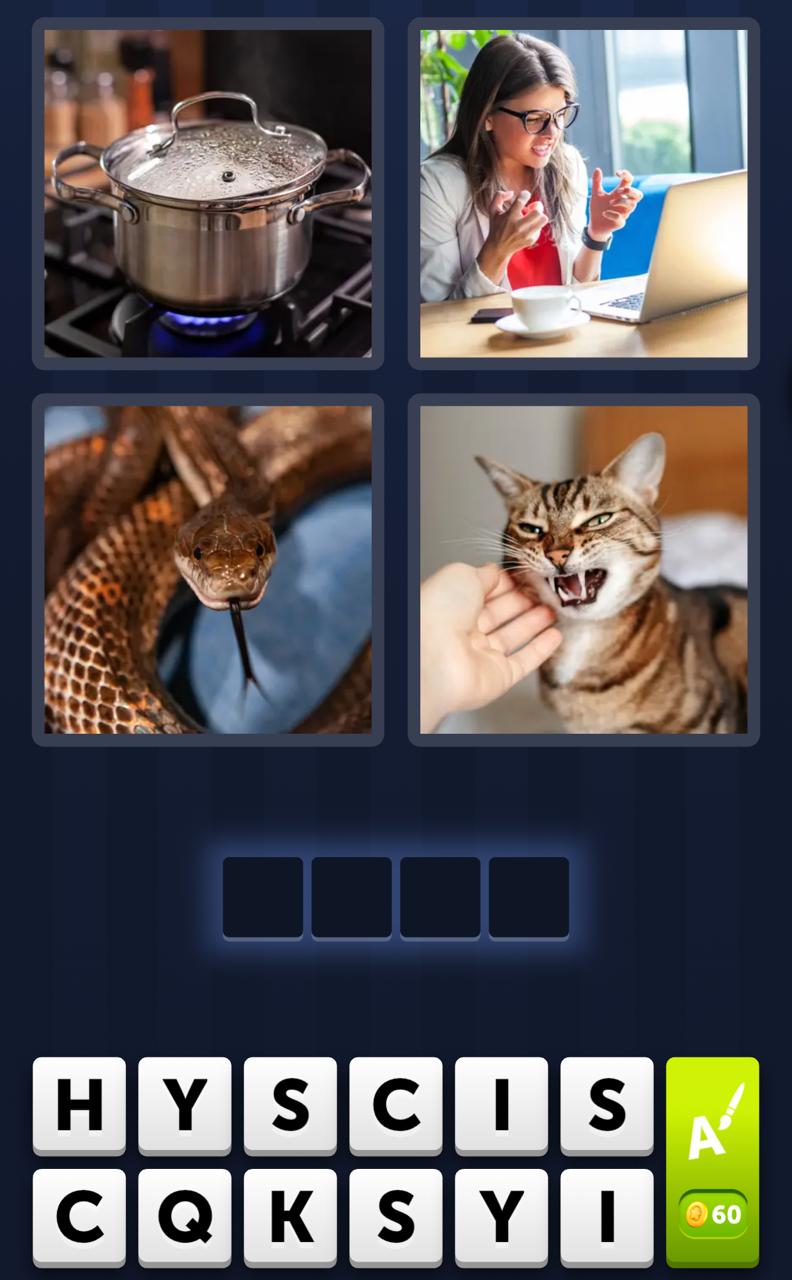Tap the first S tile in the top row
The height and width of the screenshot is (1280, 792).
click(x=290, y=1107)
